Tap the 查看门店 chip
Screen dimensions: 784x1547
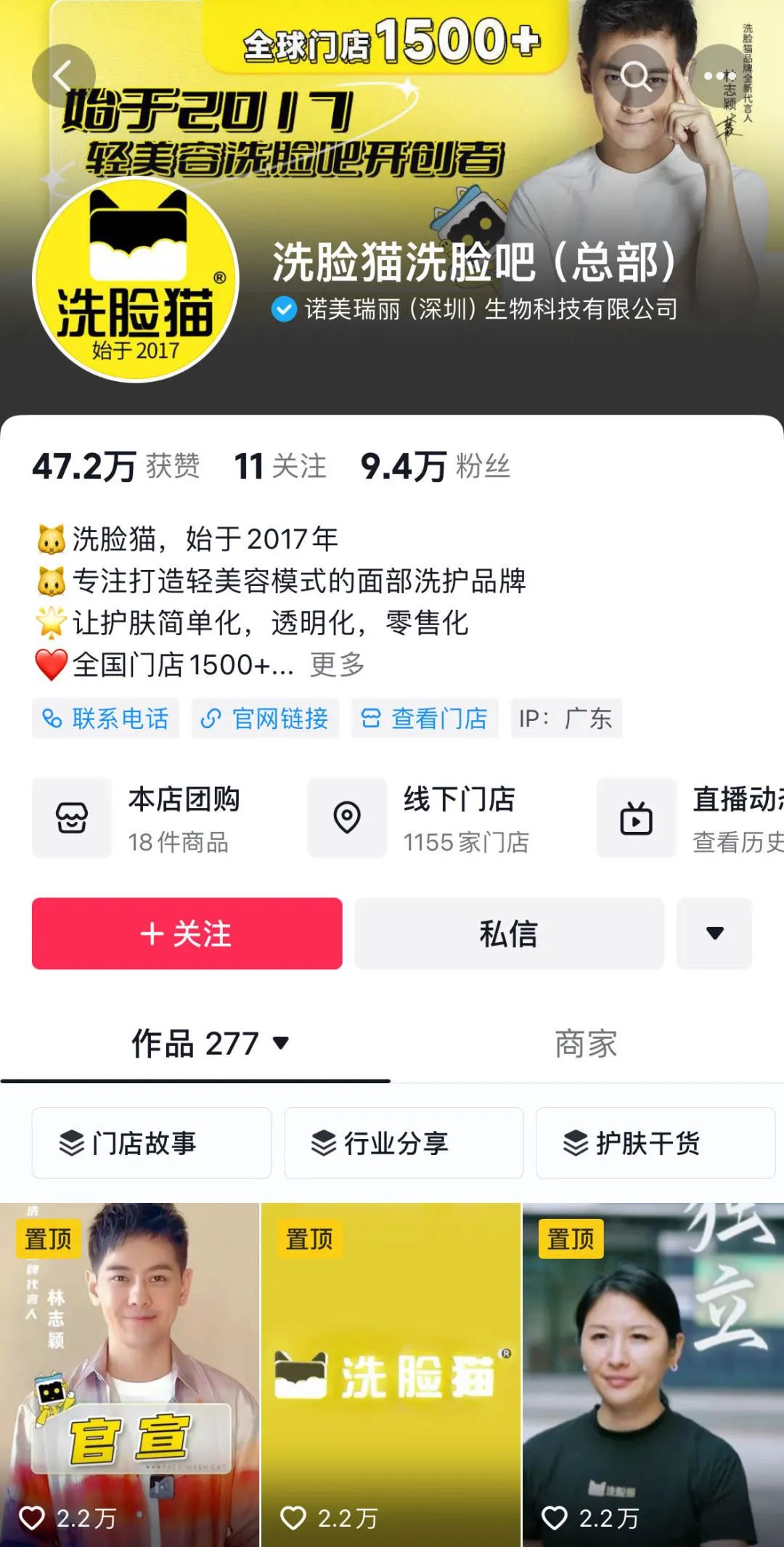click(425, 719)
